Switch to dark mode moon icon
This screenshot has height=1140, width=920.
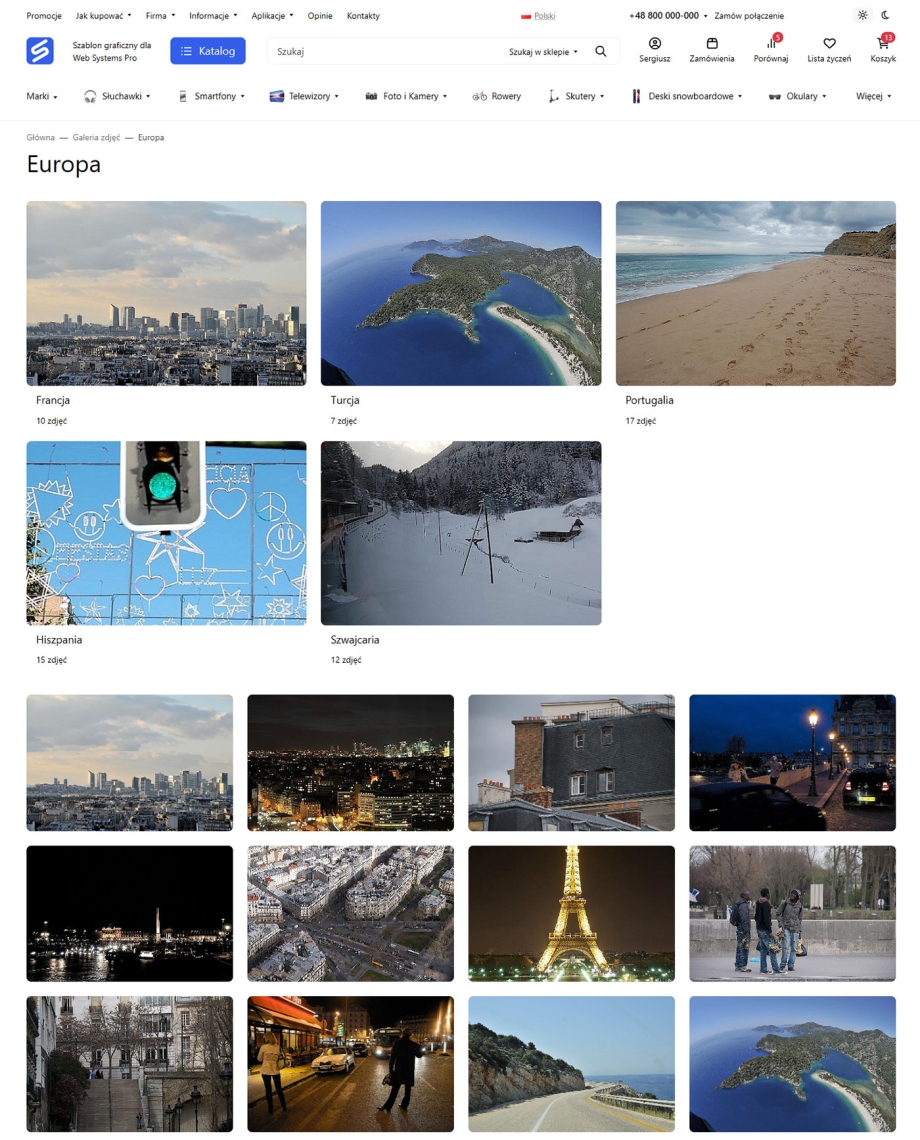[885, 16]
